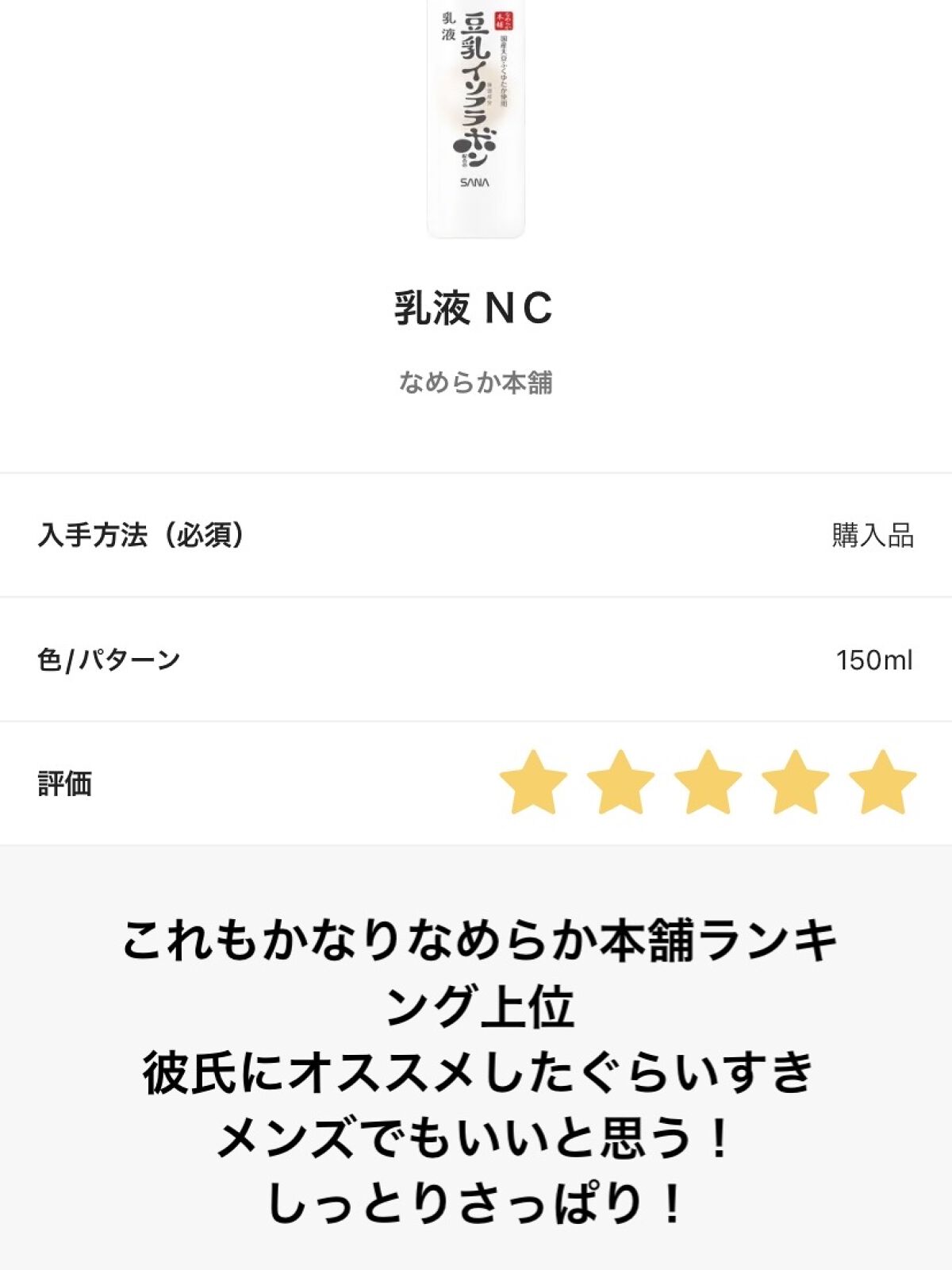Set 評価 rating to one star
Image resolution: width=952 pixels, height=1270 pixels.
click(533, 783)
